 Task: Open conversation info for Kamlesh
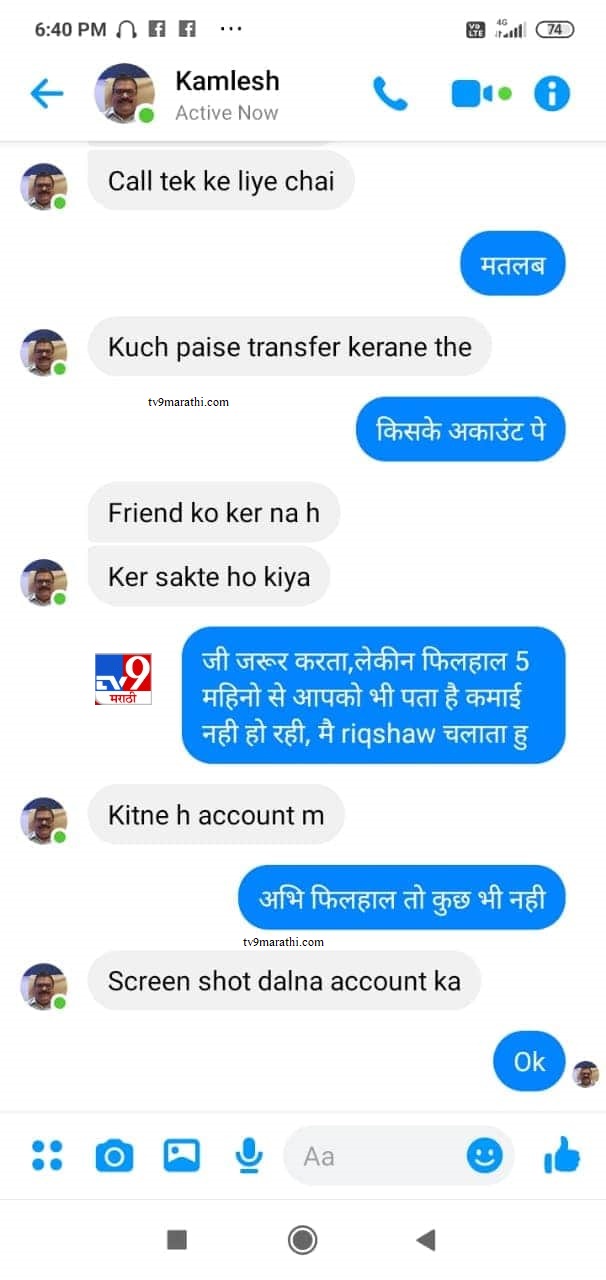point(551,94)
